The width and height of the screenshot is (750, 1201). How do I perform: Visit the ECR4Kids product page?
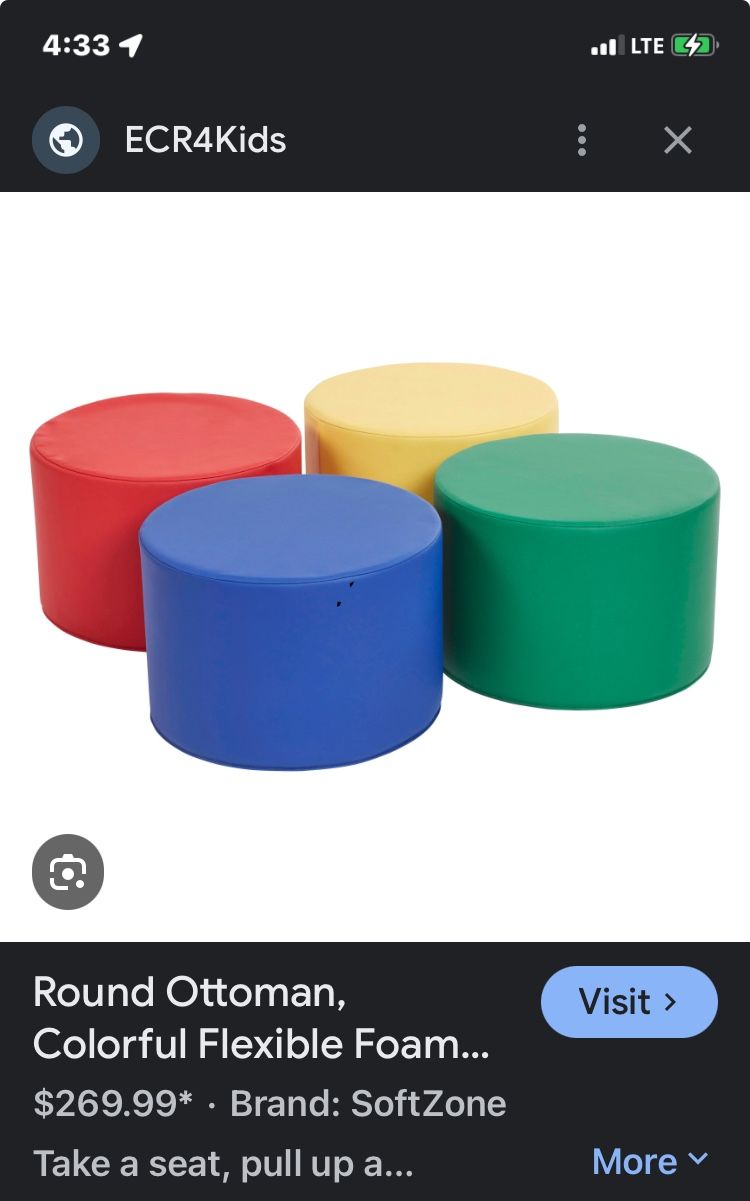point(628,1001)
